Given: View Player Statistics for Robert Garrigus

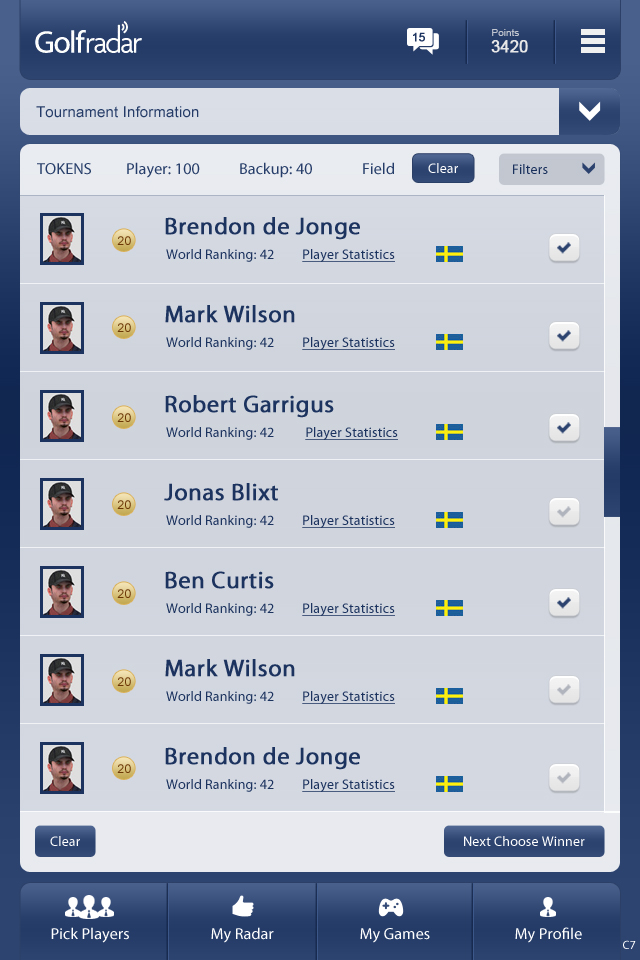Looking at the screenshot, I should click(x=351, y=433).
